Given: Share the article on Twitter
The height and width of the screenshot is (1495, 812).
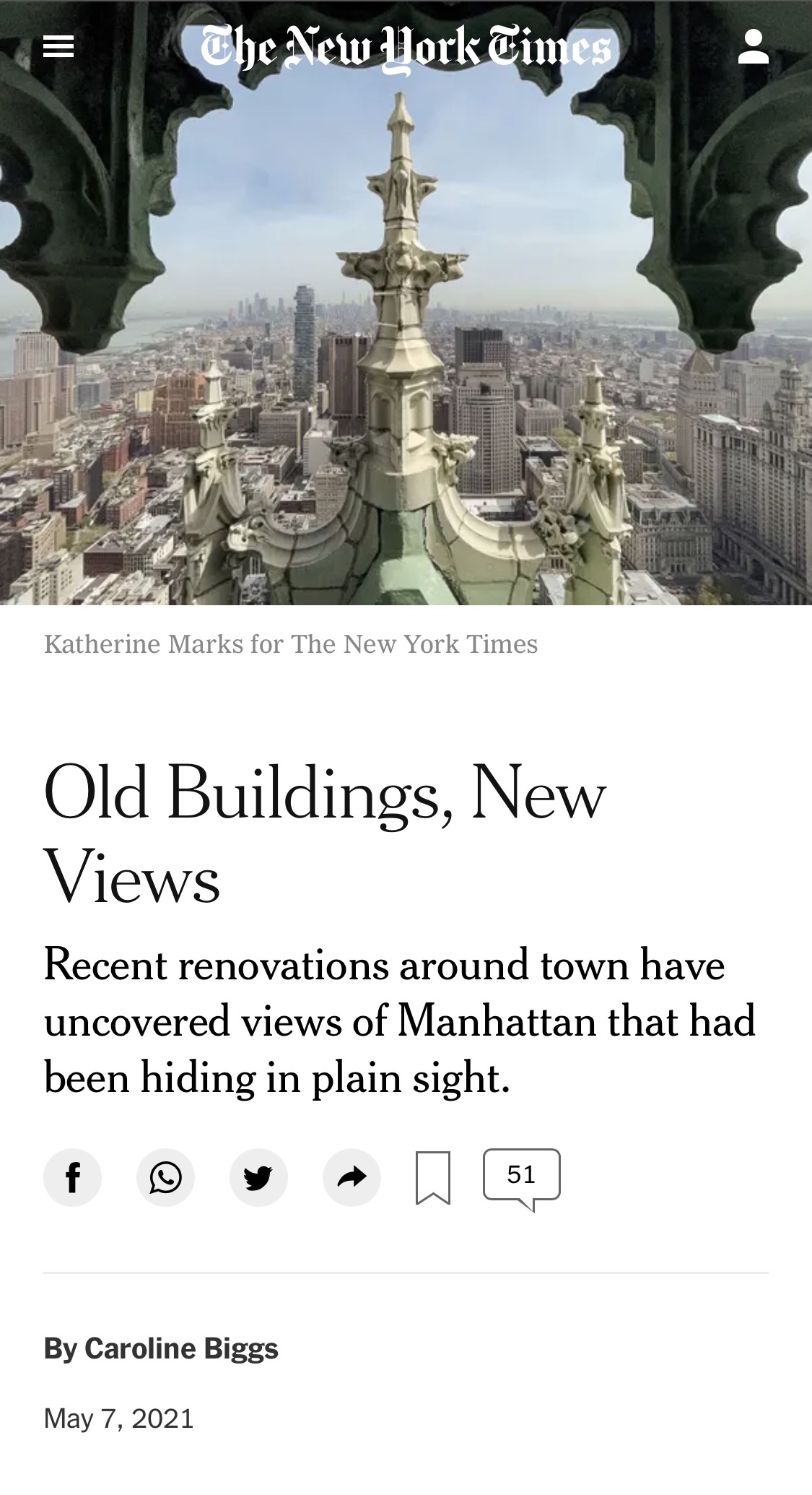Looking at the screenshot, I should coord(258,1177).
